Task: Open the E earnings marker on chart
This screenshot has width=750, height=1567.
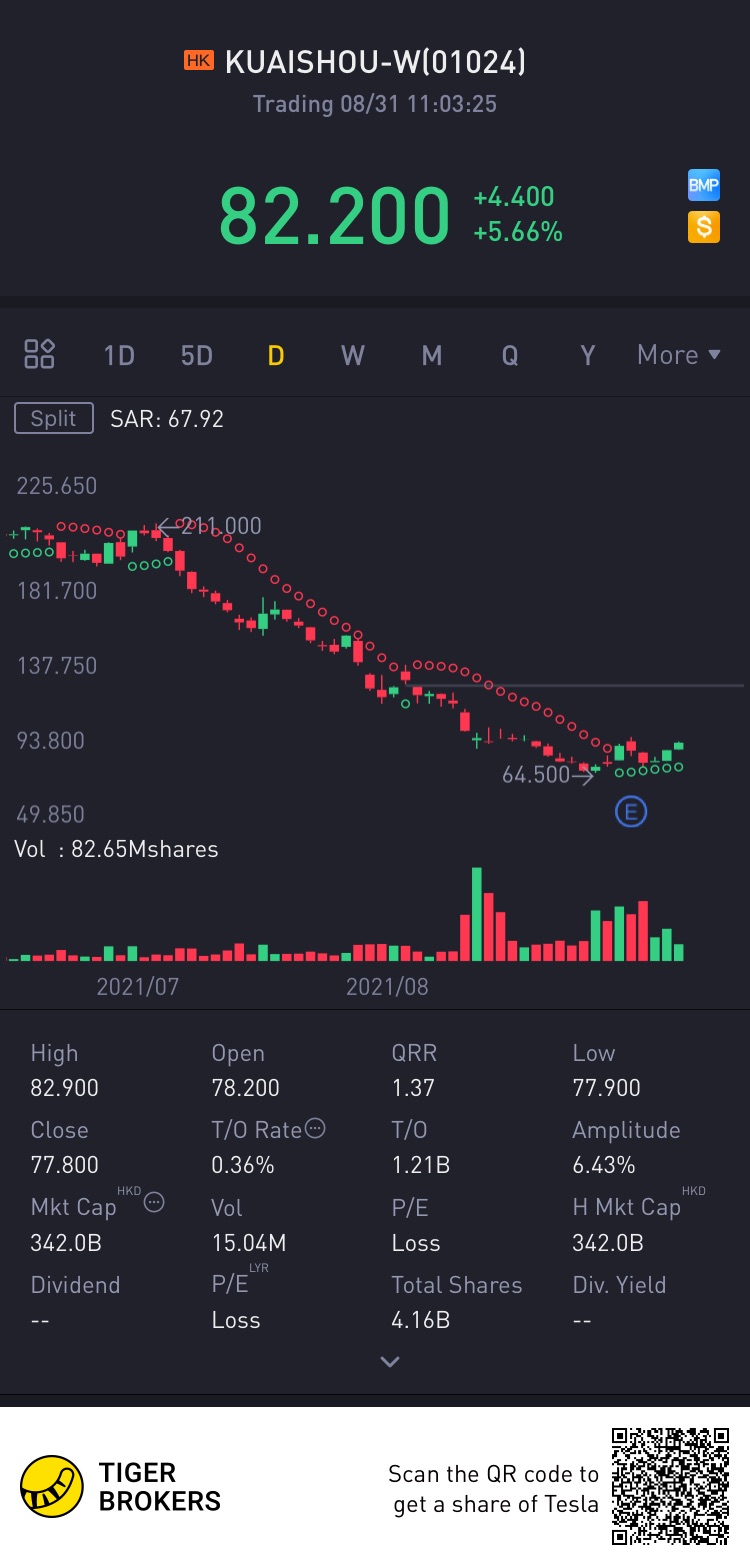Action: (x=631, y=812)
